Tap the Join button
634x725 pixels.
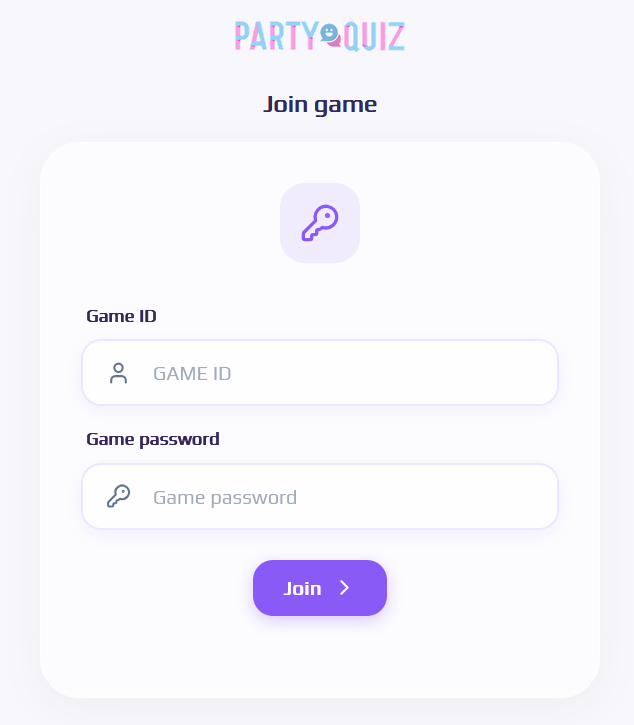point(319,588)
